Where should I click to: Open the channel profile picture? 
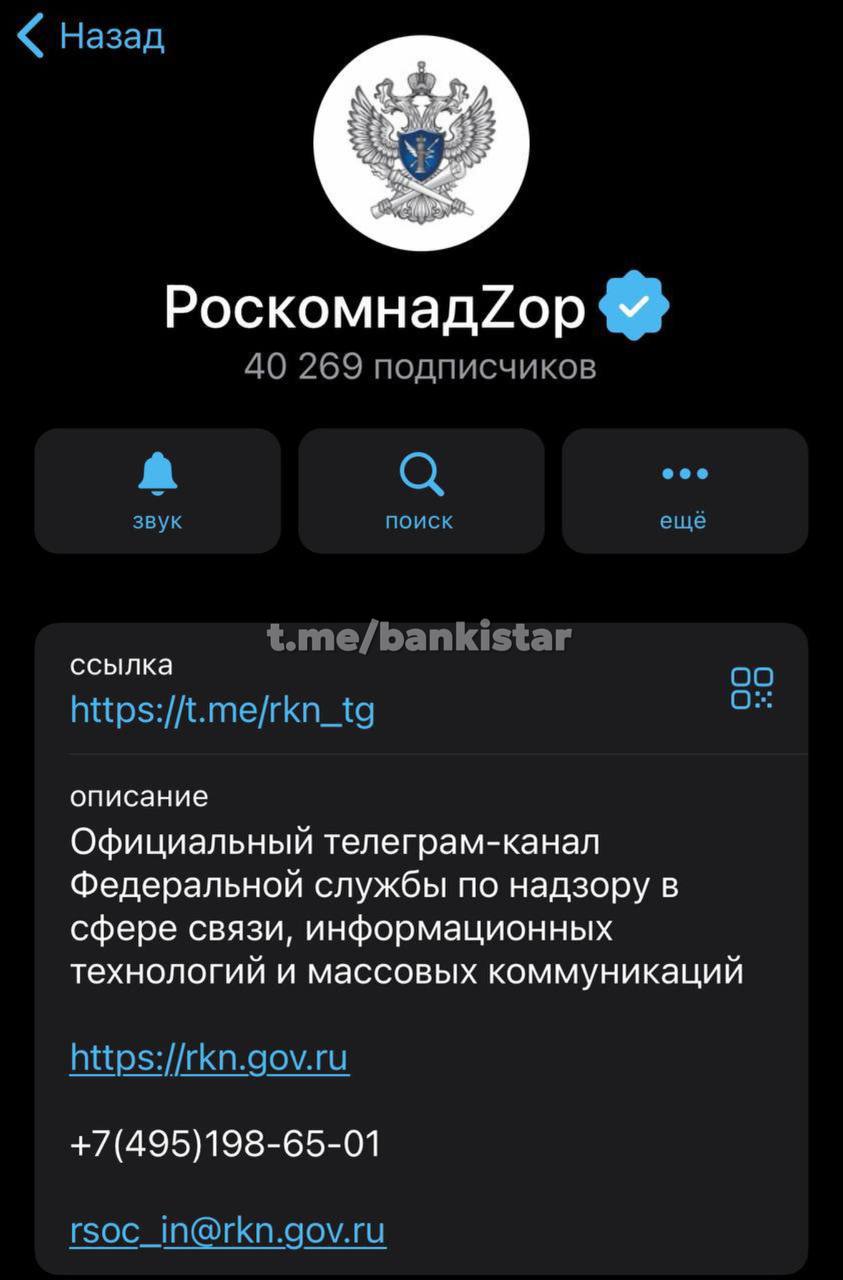click(421, 143)
